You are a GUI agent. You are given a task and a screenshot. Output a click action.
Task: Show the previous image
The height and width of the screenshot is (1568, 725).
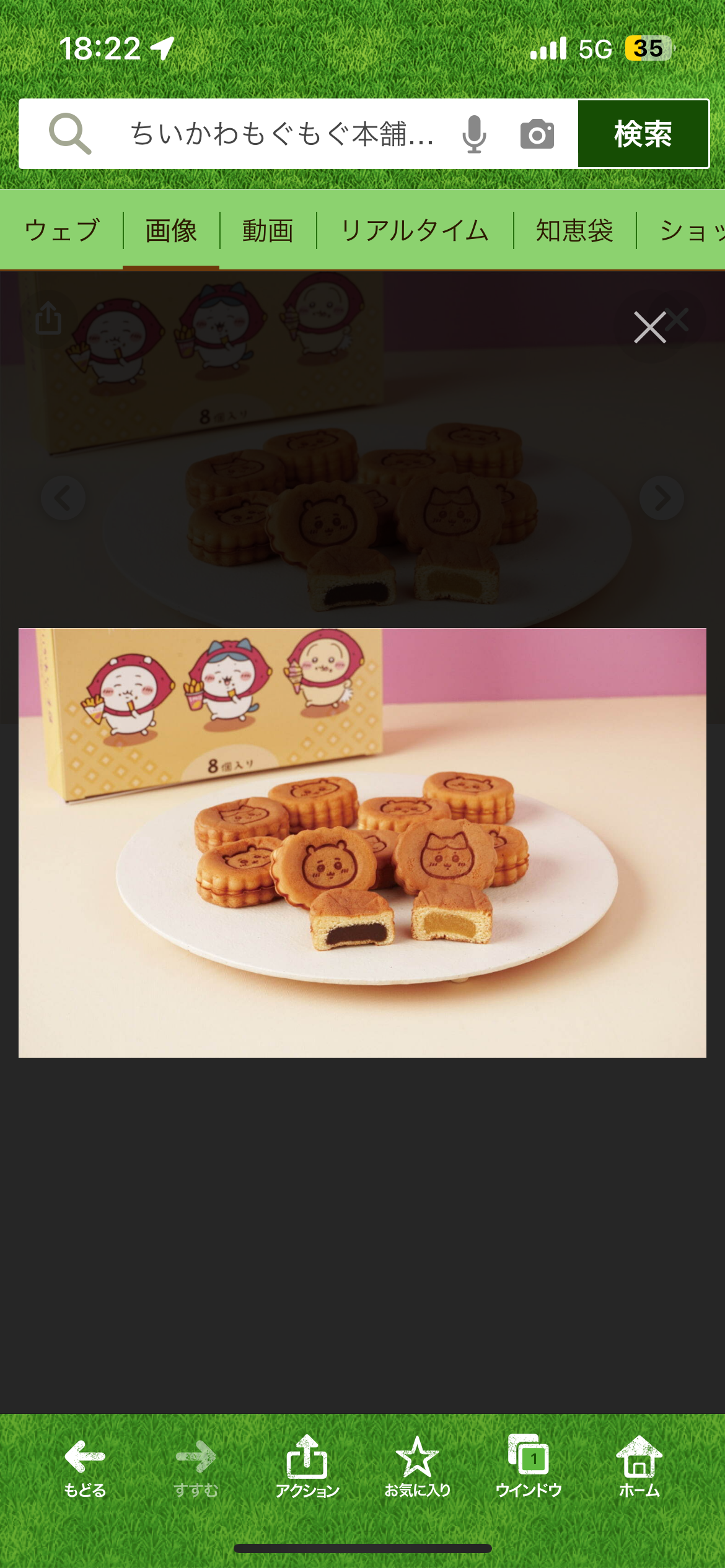pos(63,498)
